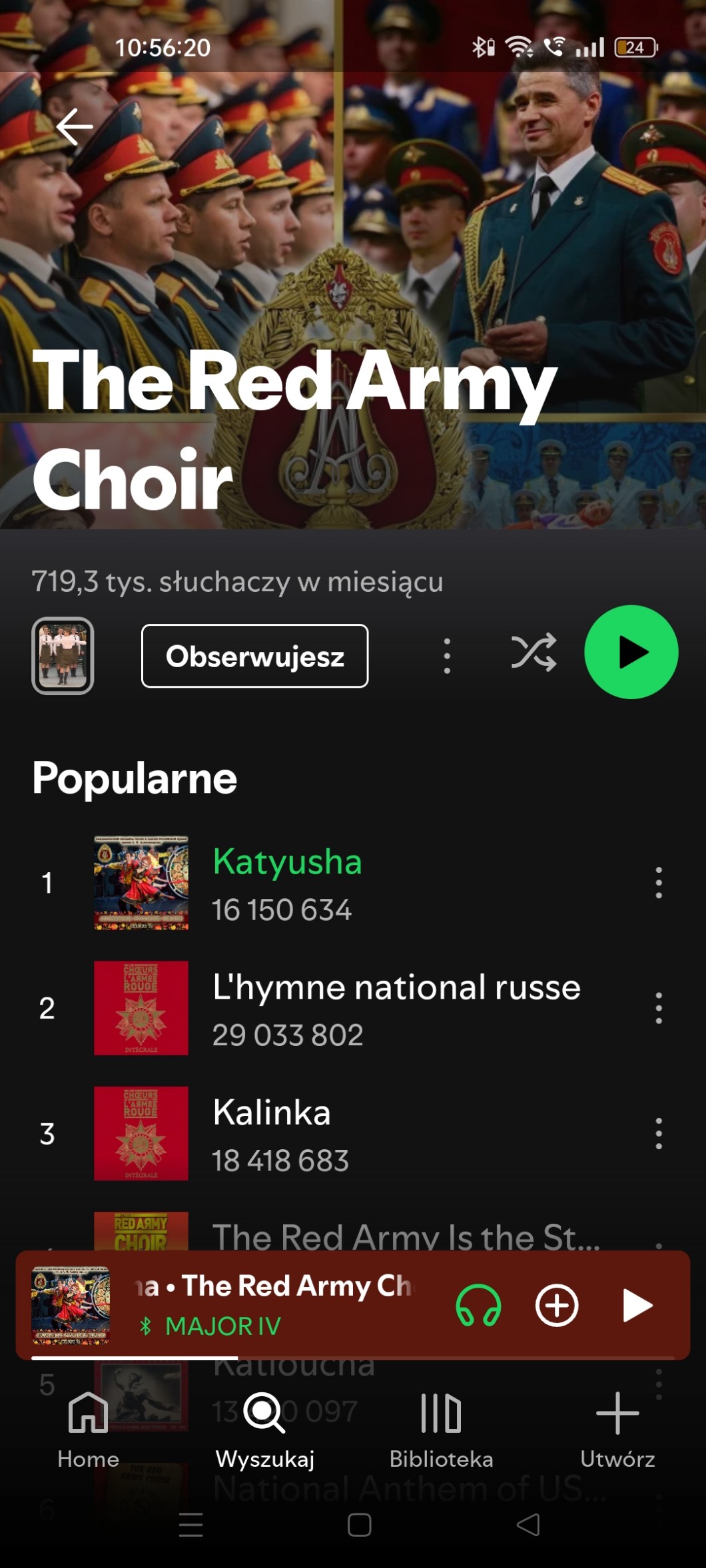Screen dimensions: 706x1568
Task: Resume playback in the mini player
Action: click(637, 1305)
